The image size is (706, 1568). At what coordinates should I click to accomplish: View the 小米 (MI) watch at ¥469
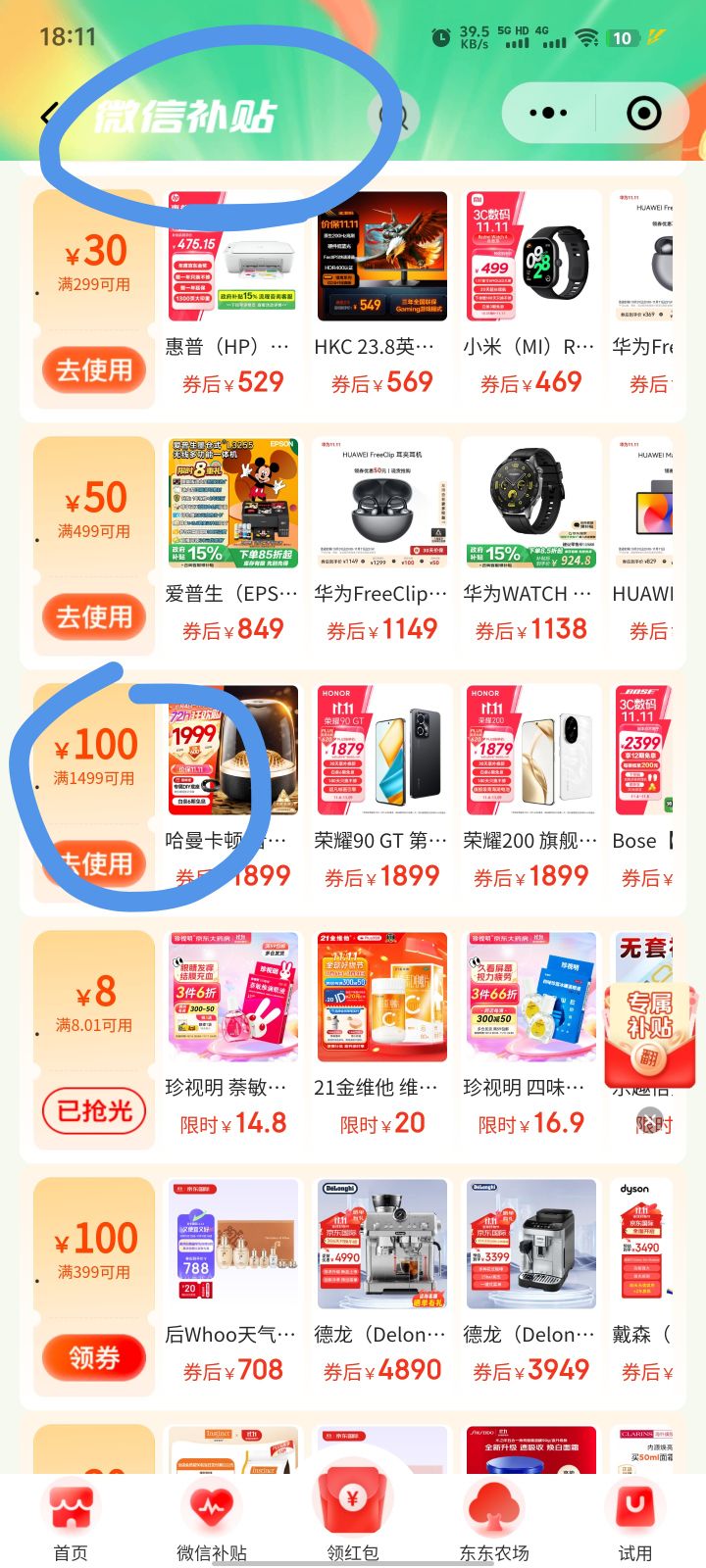pyautogui.click(x=531, y=294)
